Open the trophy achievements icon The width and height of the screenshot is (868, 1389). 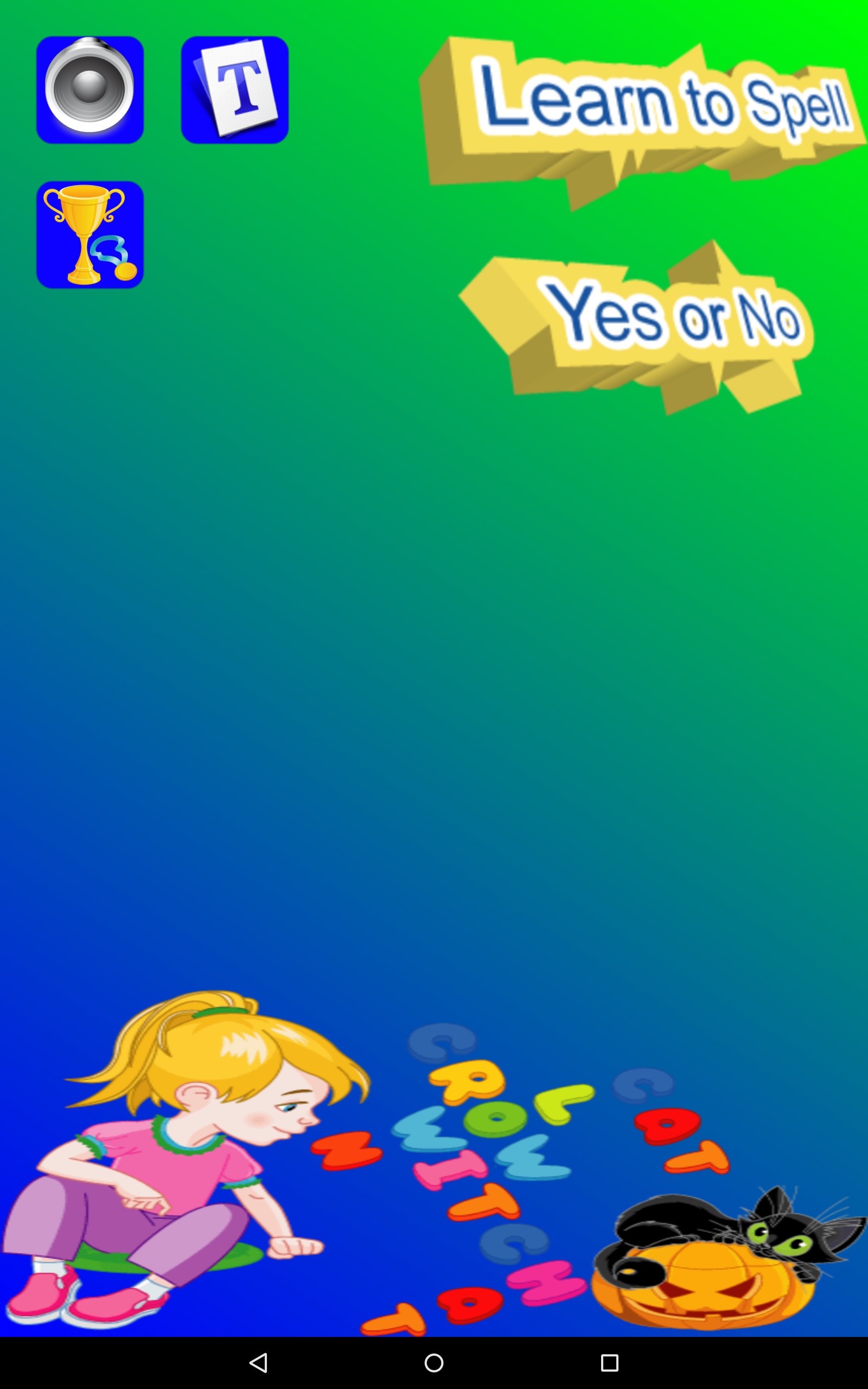(x=90, y=235)
